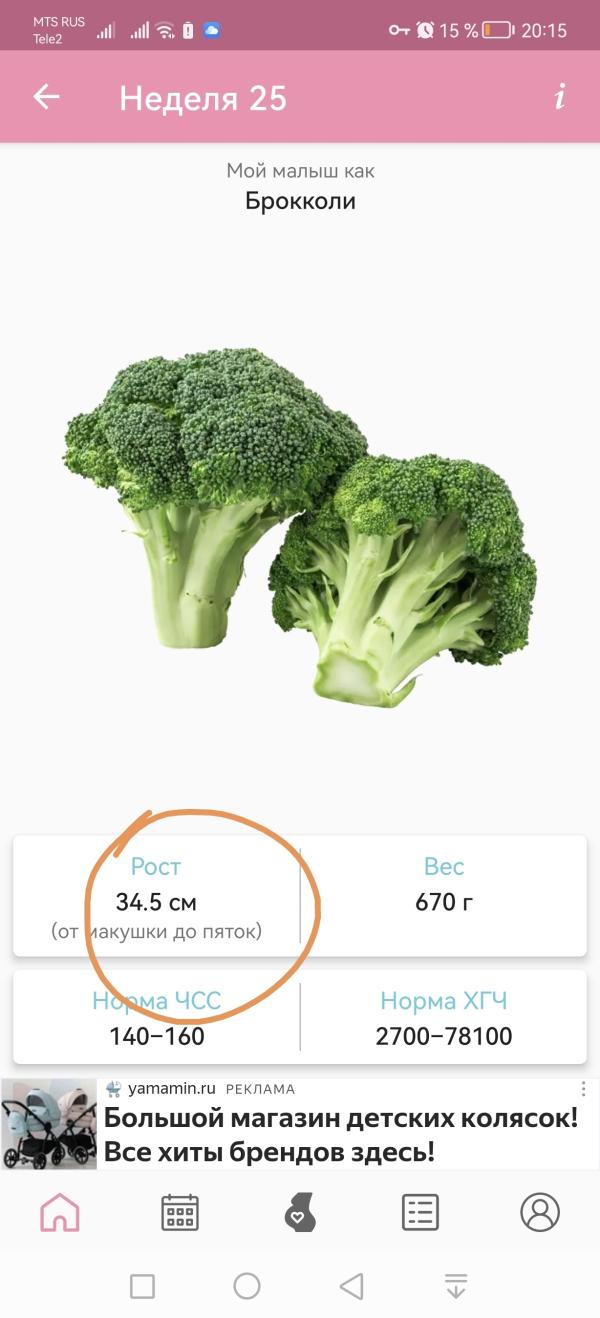Screen dimensions: 600x1318
Task: Go back from Неделя 25 screen
Action: click(x=47, y=97)
